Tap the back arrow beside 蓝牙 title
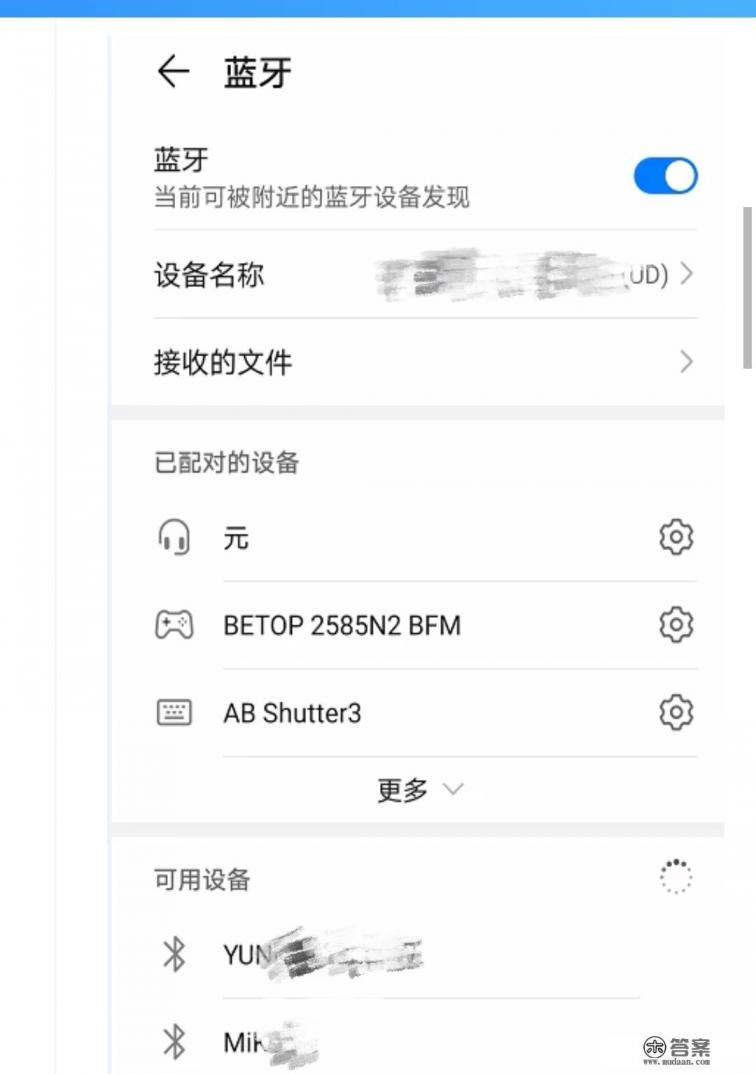Viewport: 756px width, 1074px height. [x=173, y=71]
